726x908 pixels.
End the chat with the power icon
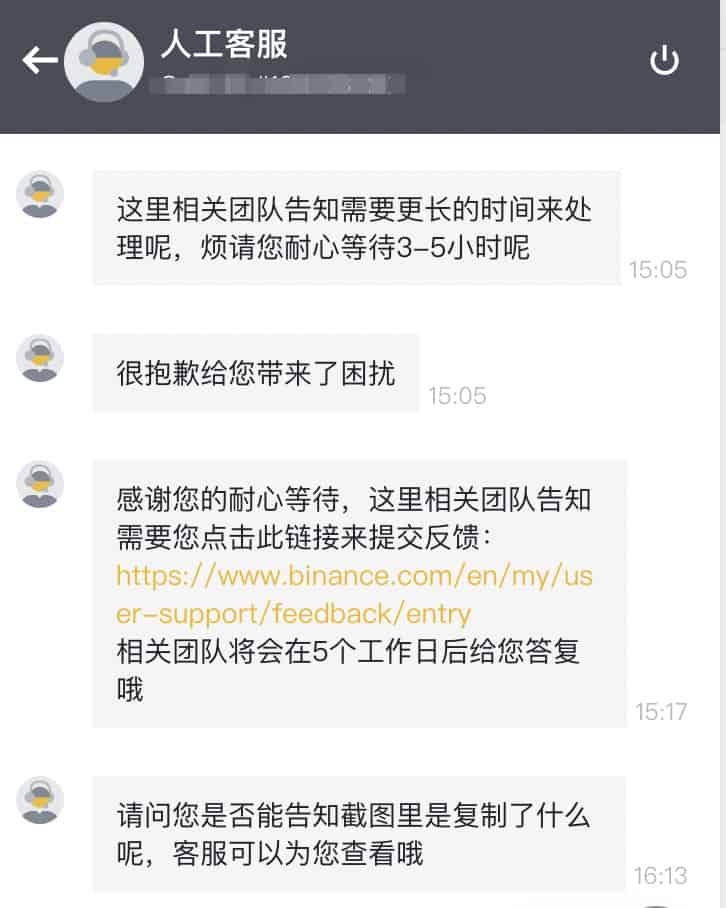click(664, 61)
